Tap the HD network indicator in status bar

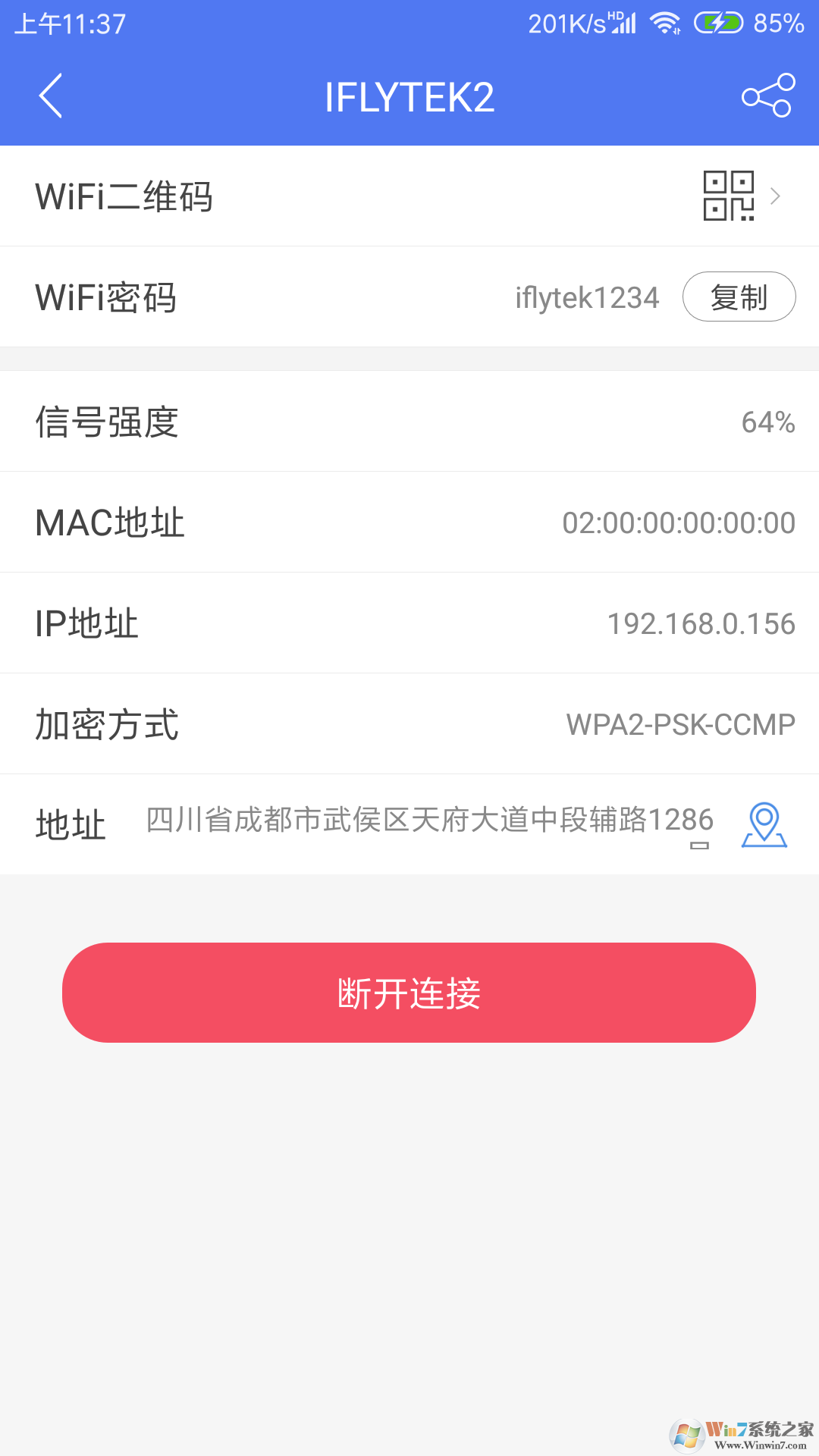(x=616, y=17)
